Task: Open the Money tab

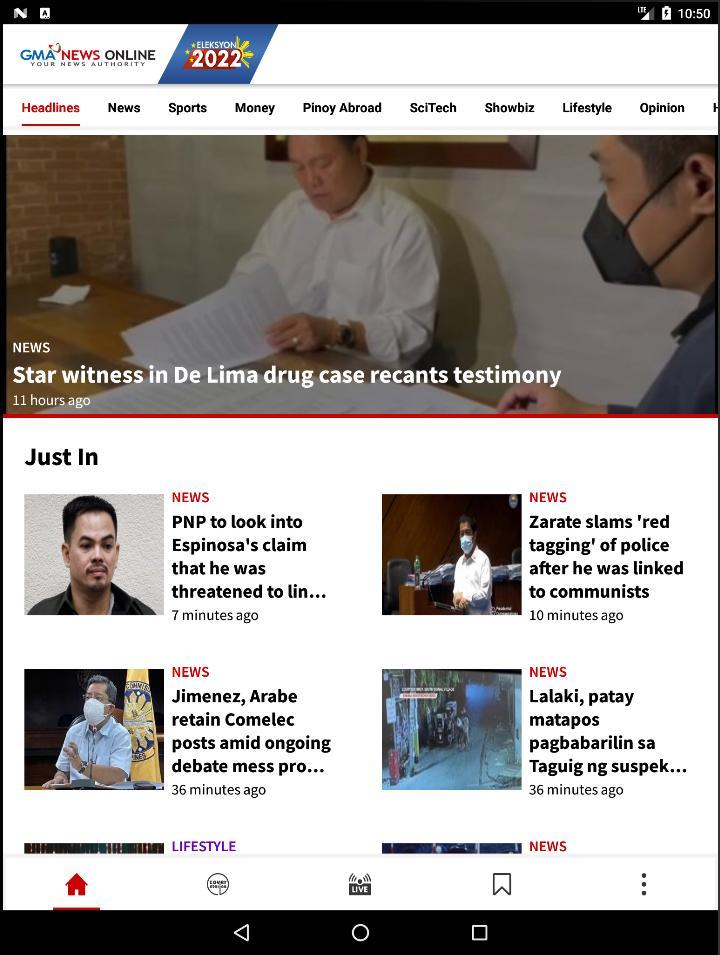Action: pyautogui.click(x=255, y=108)
